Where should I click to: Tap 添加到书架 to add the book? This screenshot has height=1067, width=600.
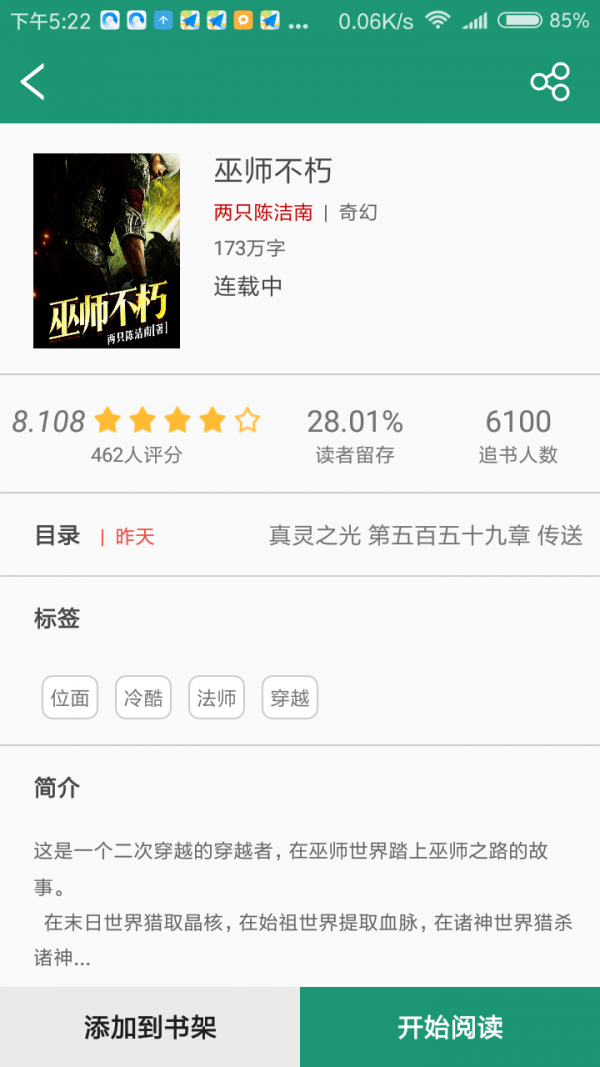coord(150,1027)
